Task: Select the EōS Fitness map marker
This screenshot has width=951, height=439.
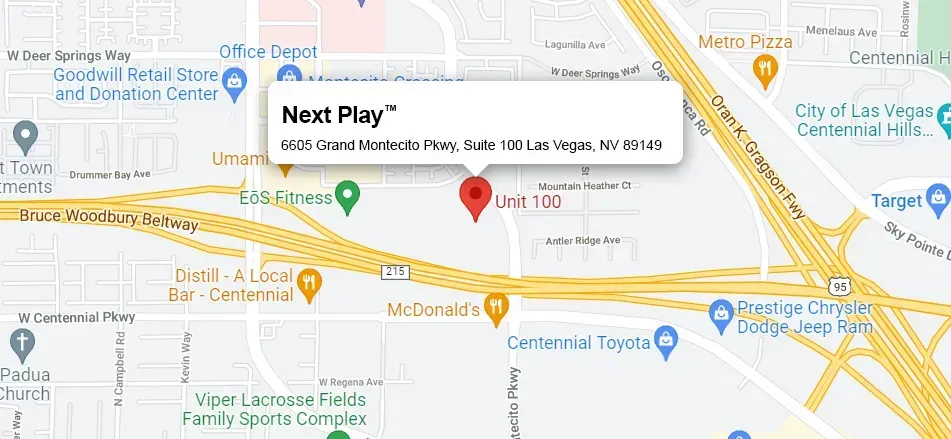Action: click(x=347, y=196)
